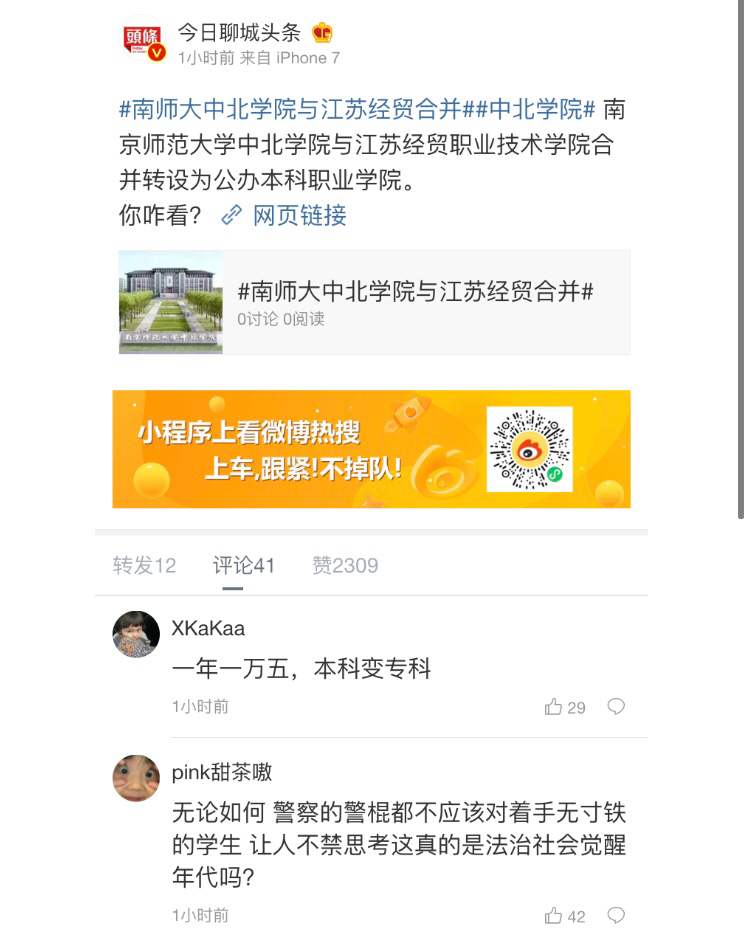Switch to the 评论41 tab
The height and width of the screenshot is (937, 750).
(243, 566)
